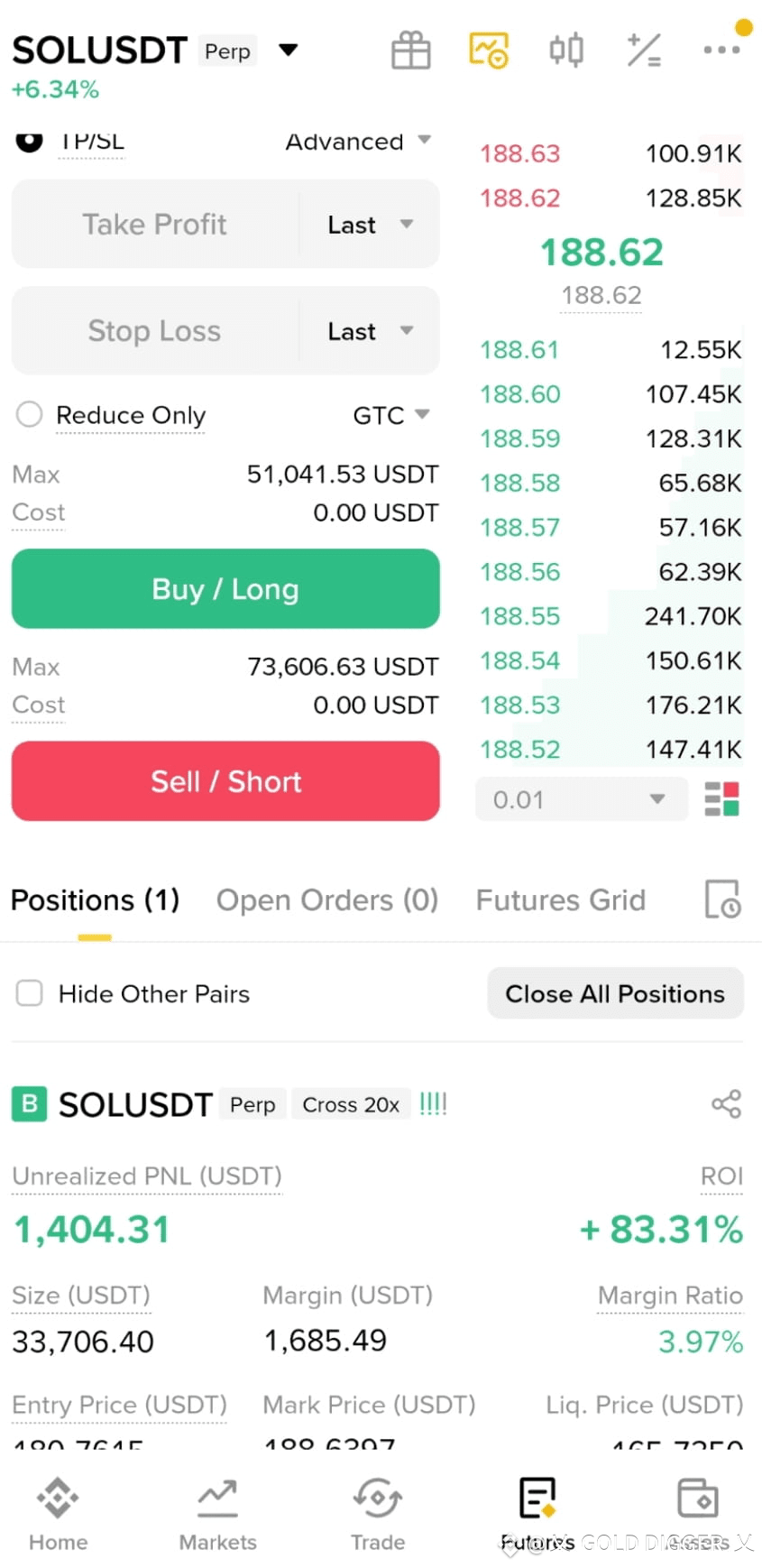Image resolution: width=762 pixels, height=1568 pixels.
Task: Tap the Buy / Long button
Action: (x=225, y=588)
